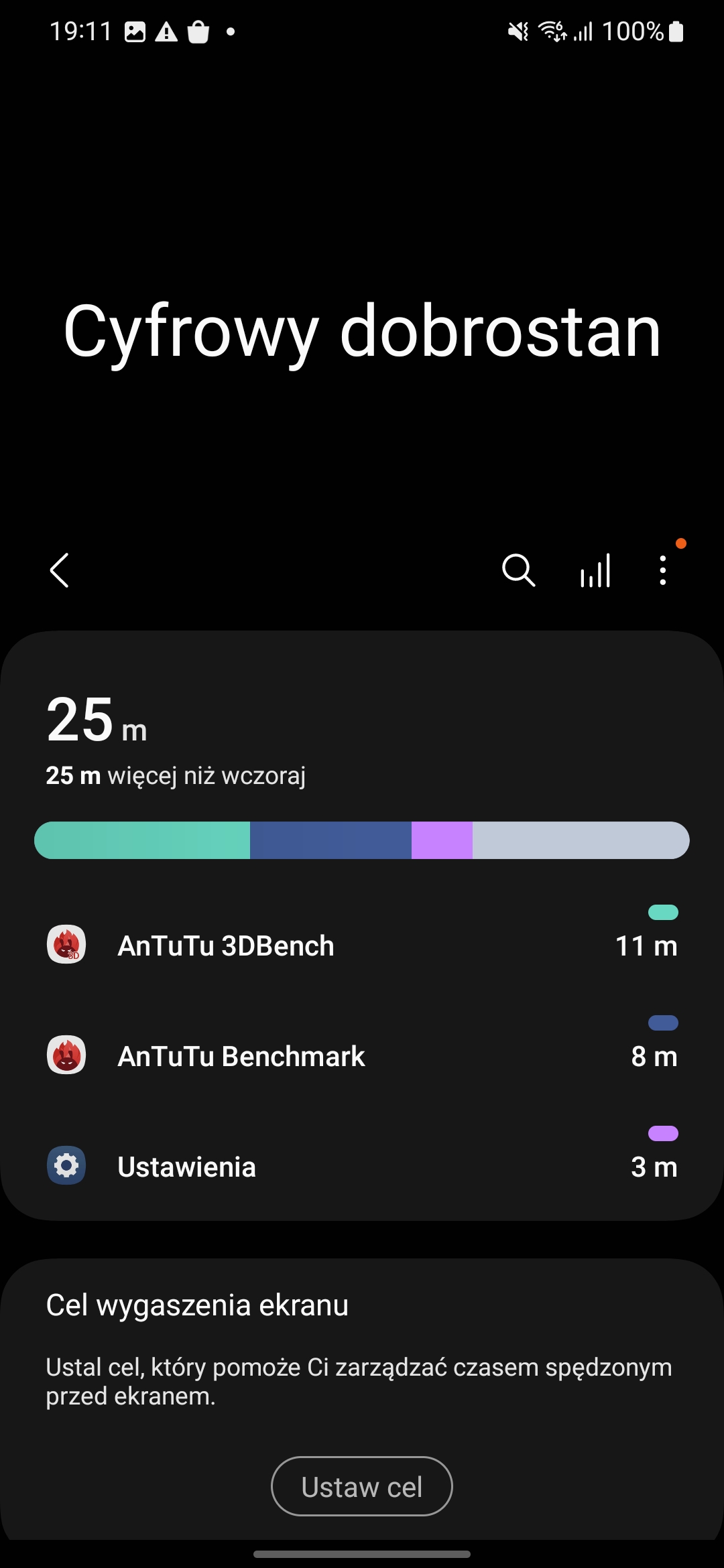
Task: Open the three-dot overflow menu
Action: coord(663,571)
